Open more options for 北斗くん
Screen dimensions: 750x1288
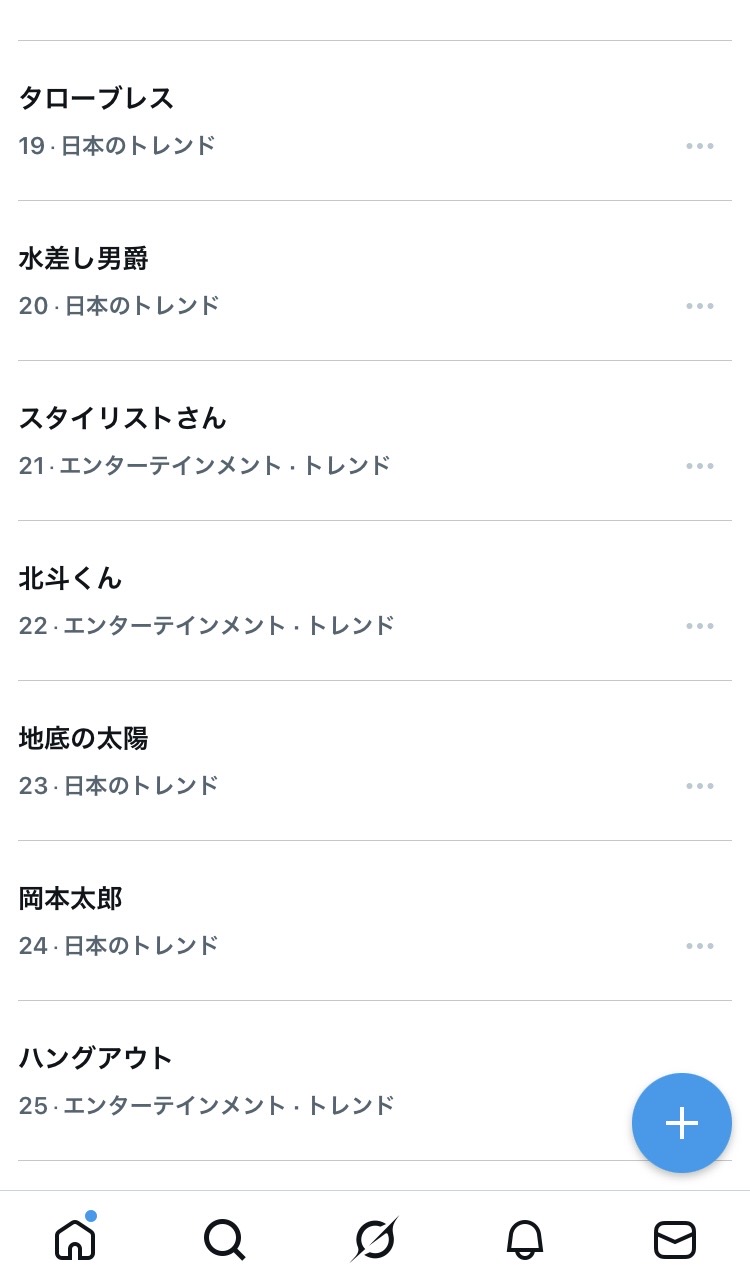(700, 626)
